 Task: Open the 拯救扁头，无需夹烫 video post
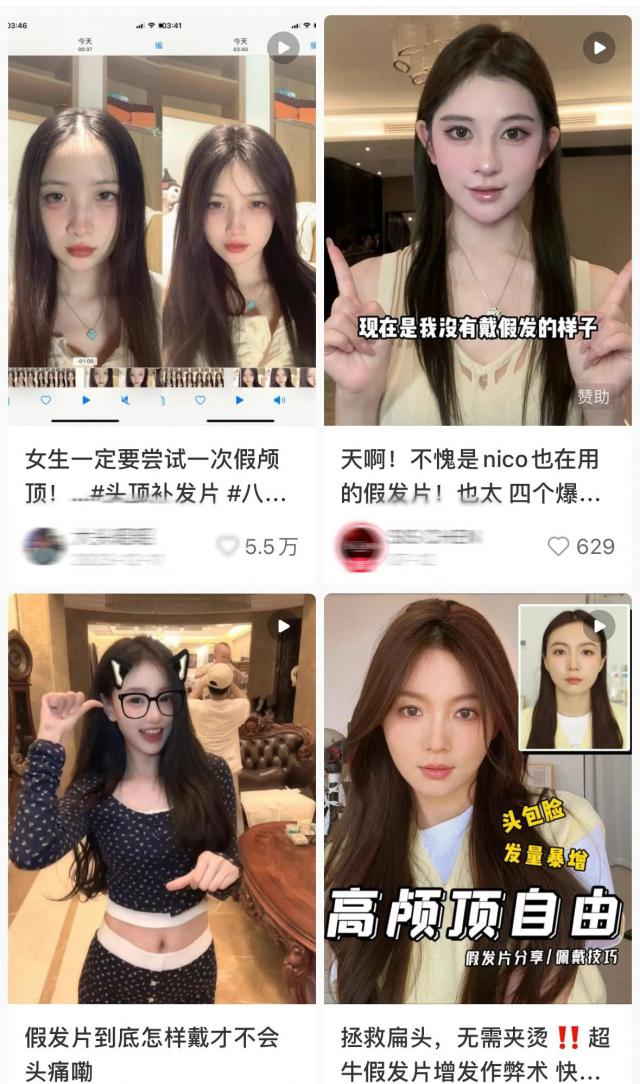tap(477, 800)
